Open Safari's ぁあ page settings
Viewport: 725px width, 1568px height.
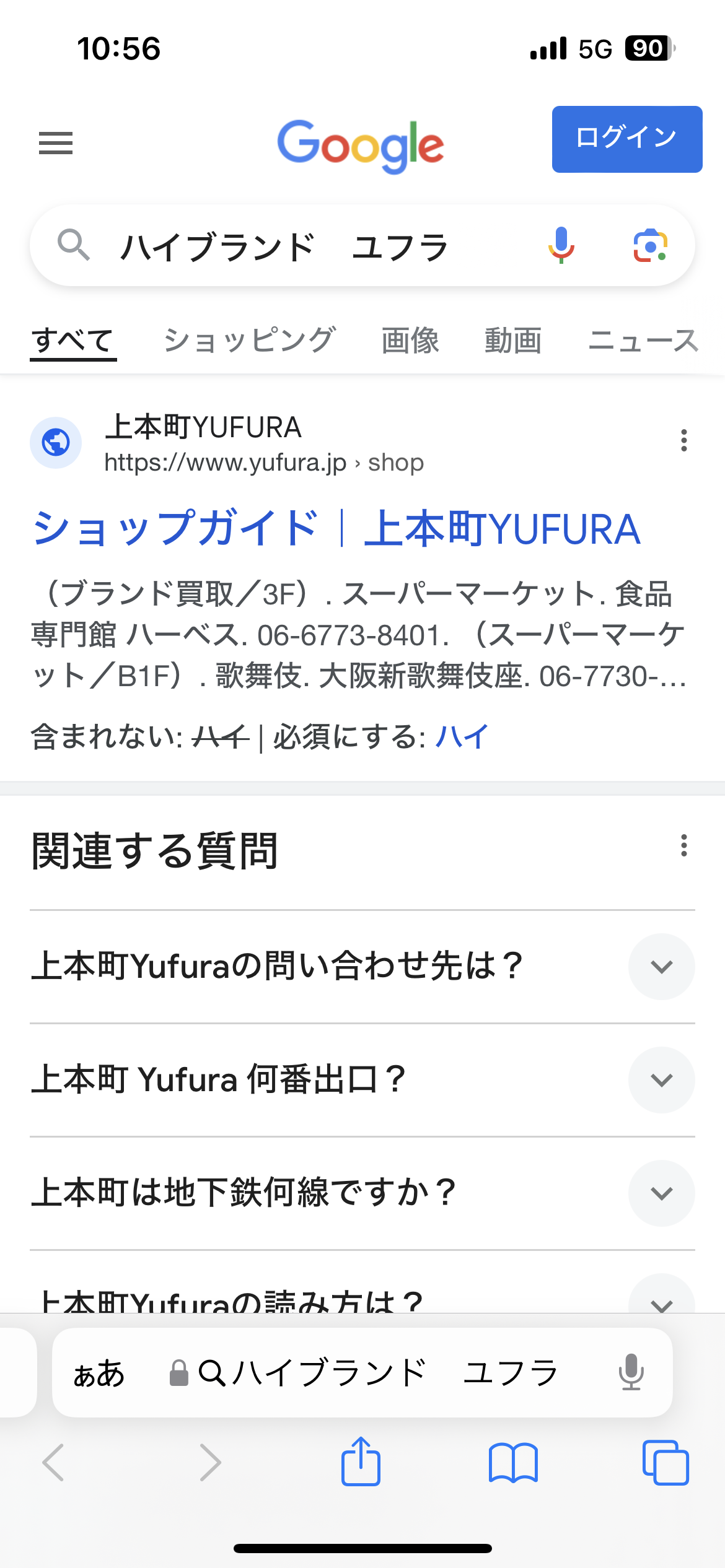pyautogui.click(x=99, y=1374)
